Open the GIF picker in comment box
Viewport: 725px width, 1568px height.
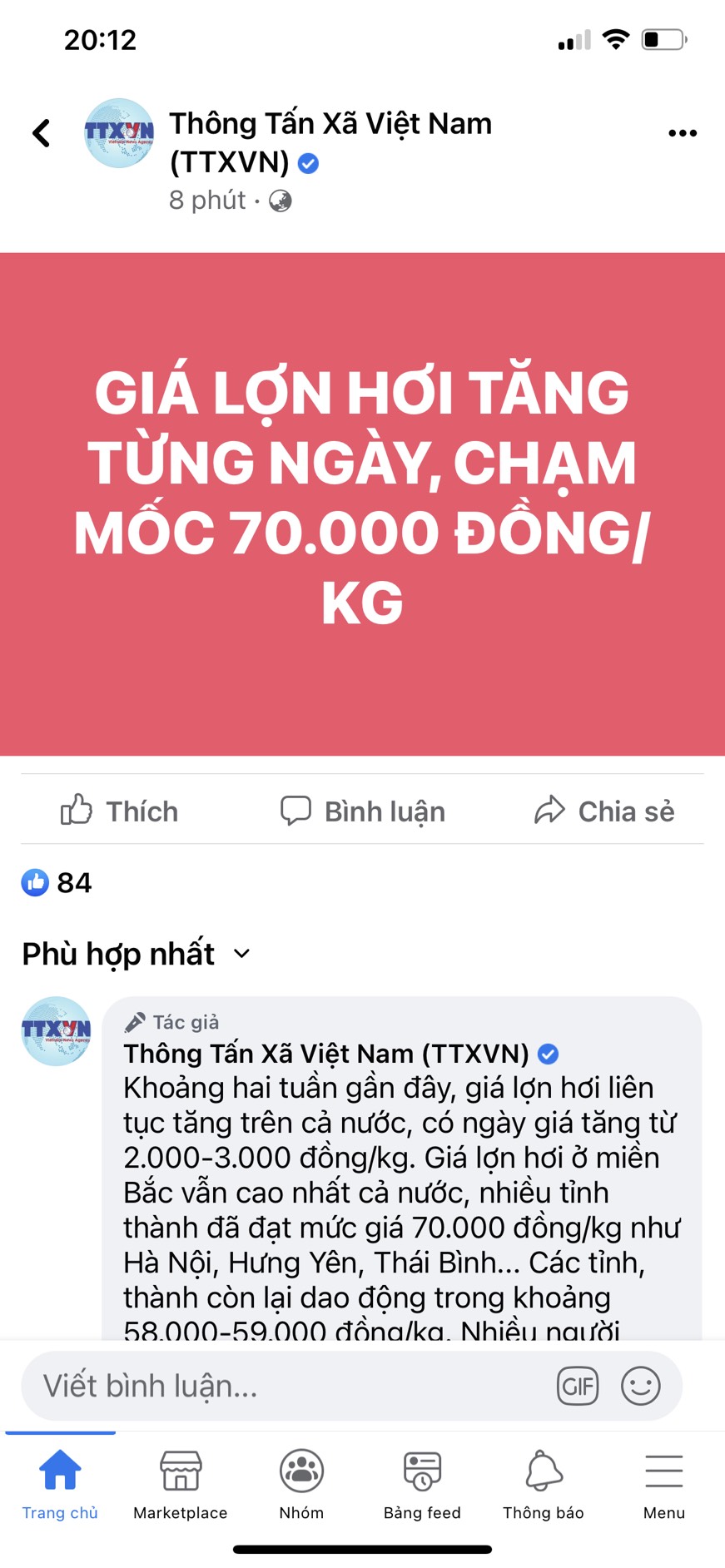(x=577, y=1386)
